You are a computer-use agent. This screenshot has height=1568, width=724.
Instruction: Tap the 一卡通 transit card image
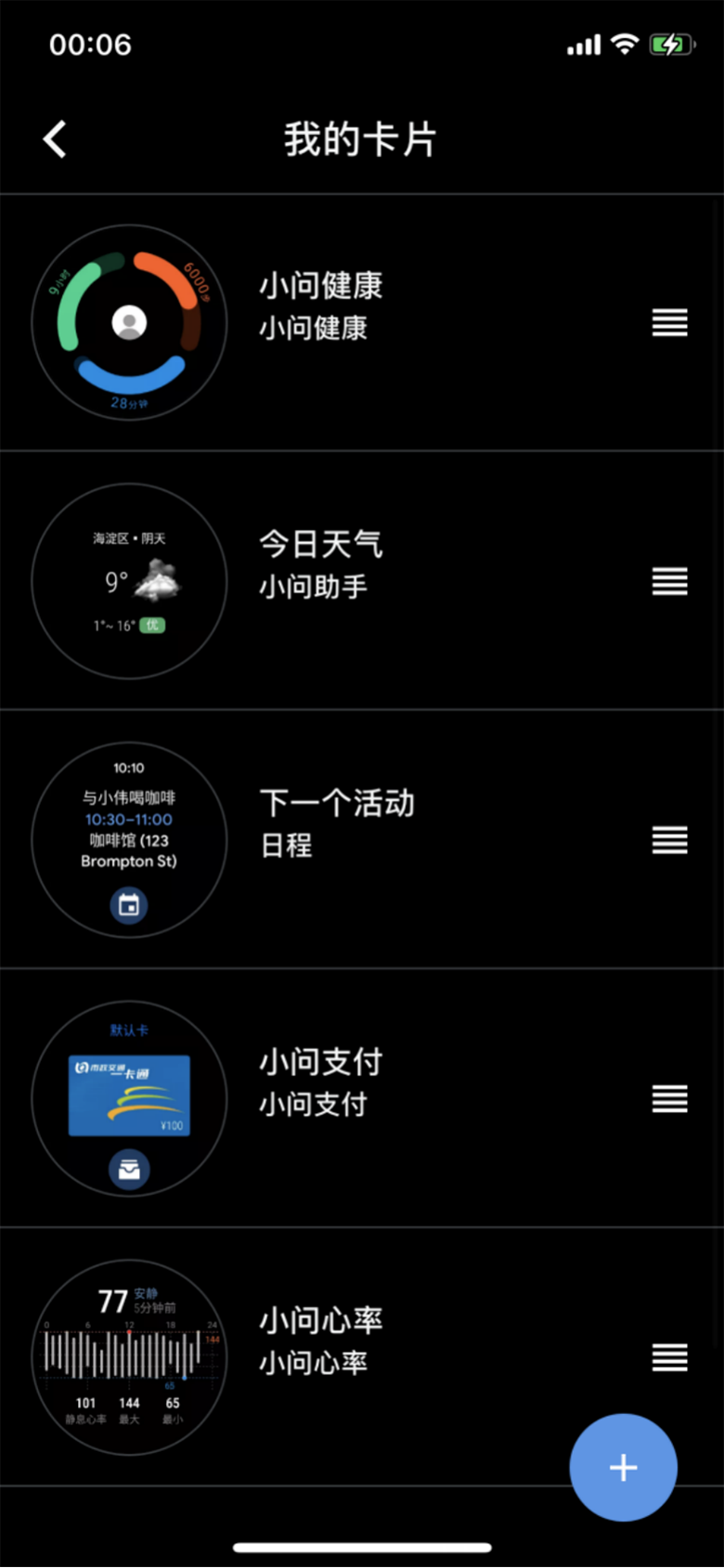(x=129, y=1096)
